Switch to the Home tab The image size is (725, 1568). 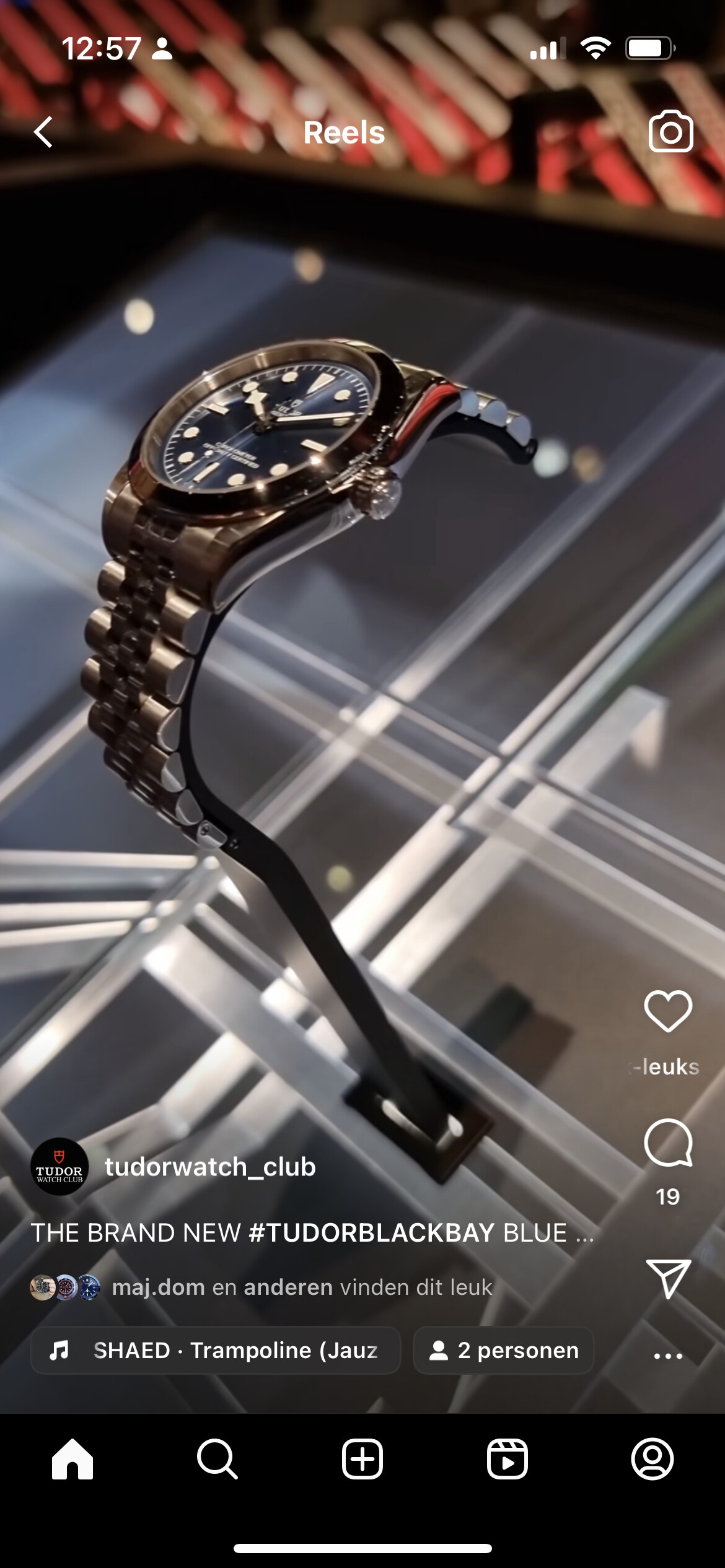[x=72, y=1459]
